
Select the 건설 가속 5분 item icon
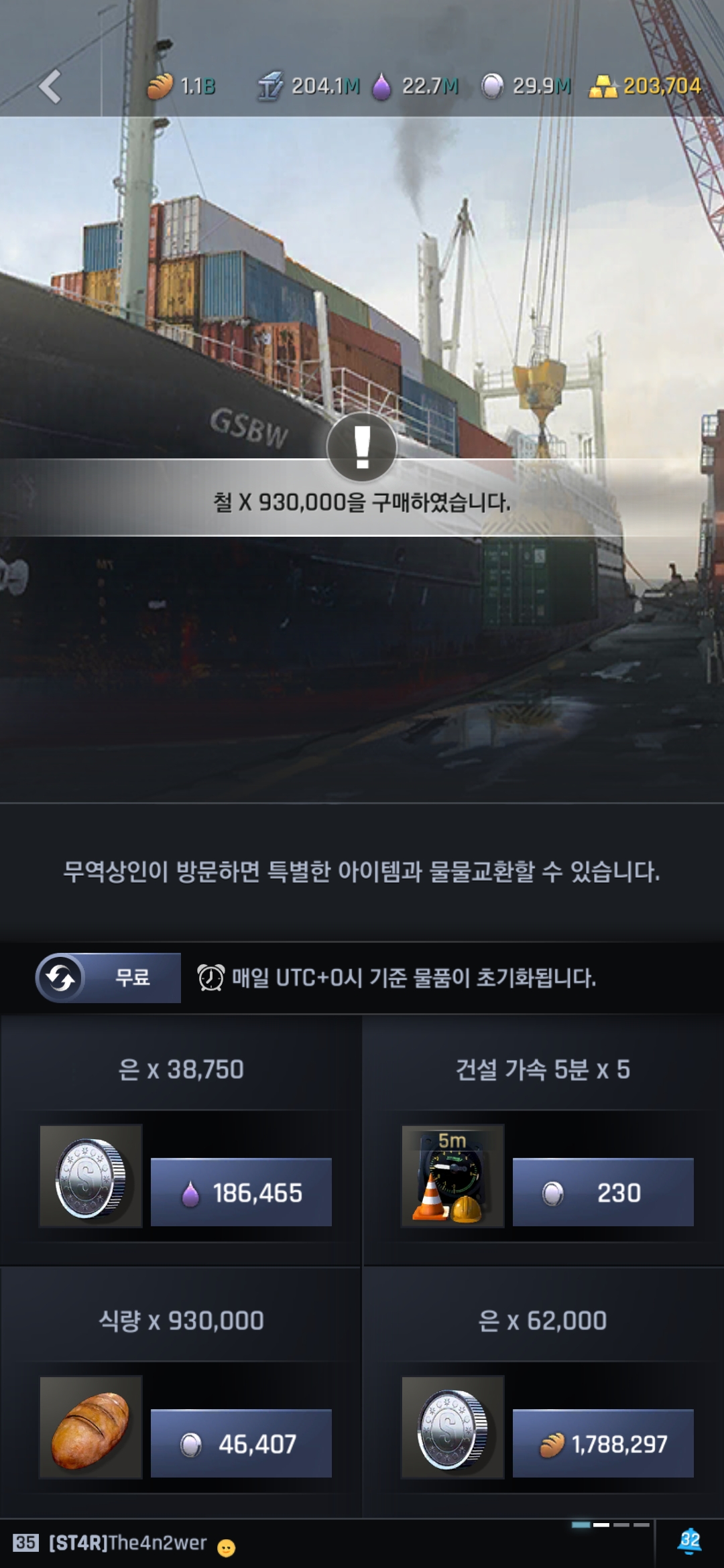point(452,1176)
